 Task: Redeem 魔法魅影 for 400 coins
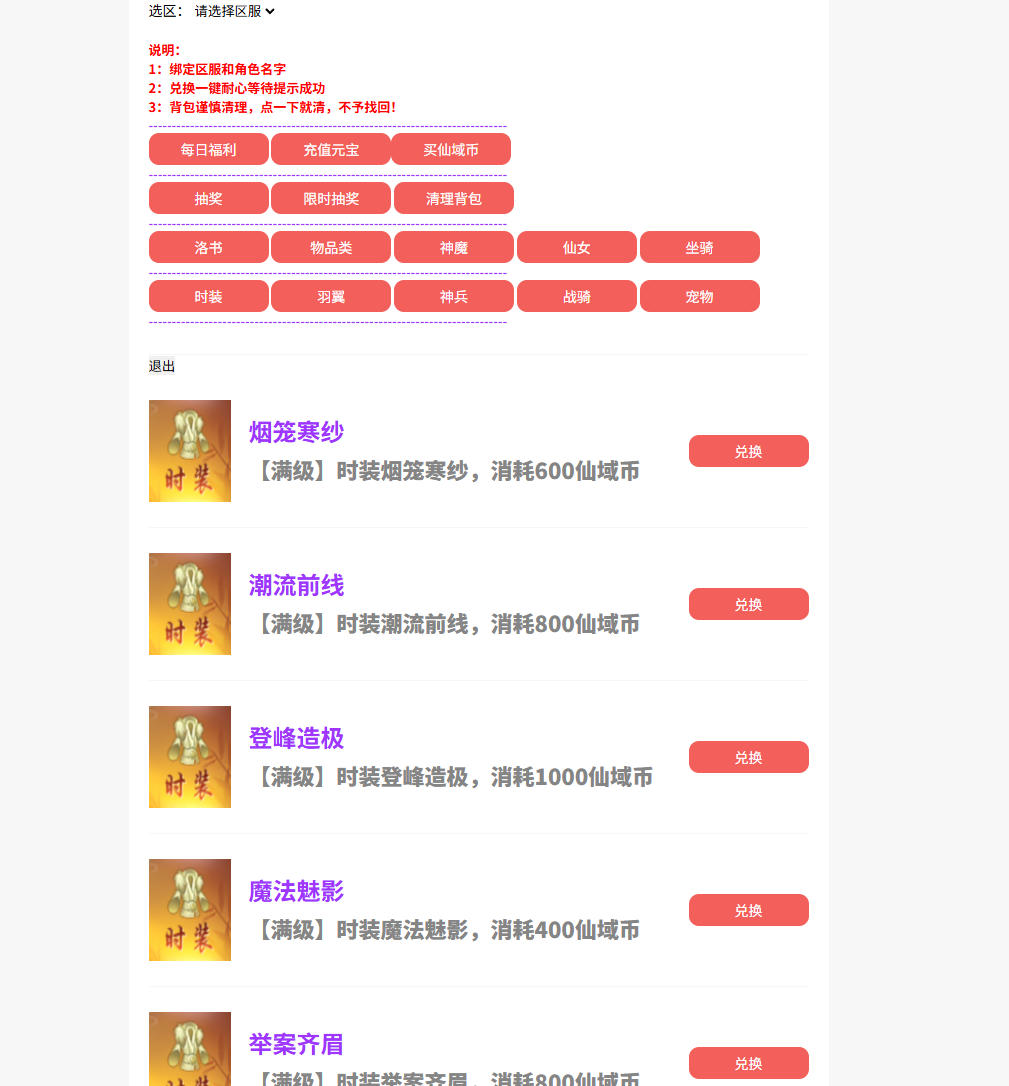click(748, 910)
